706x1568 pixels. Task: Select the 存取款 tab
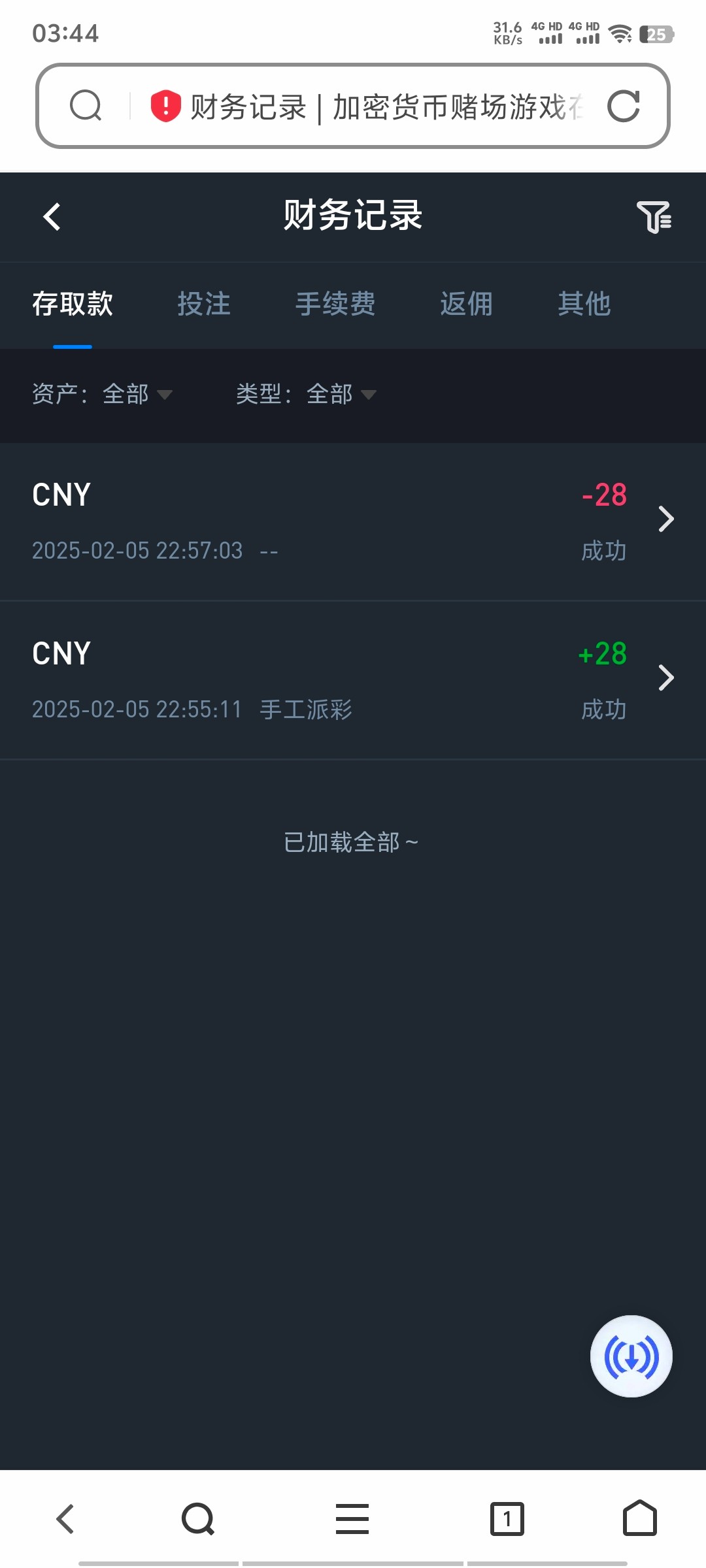pos(73,304)
